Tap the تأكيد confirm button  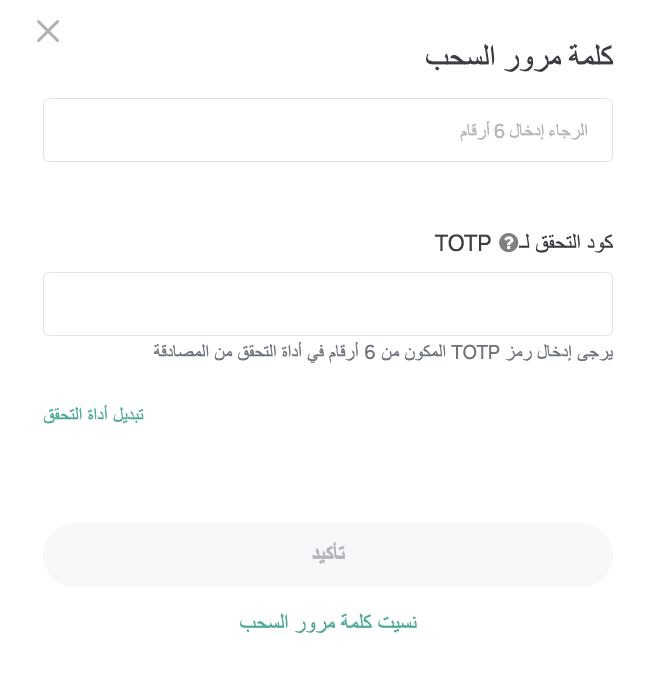(327, 554)
